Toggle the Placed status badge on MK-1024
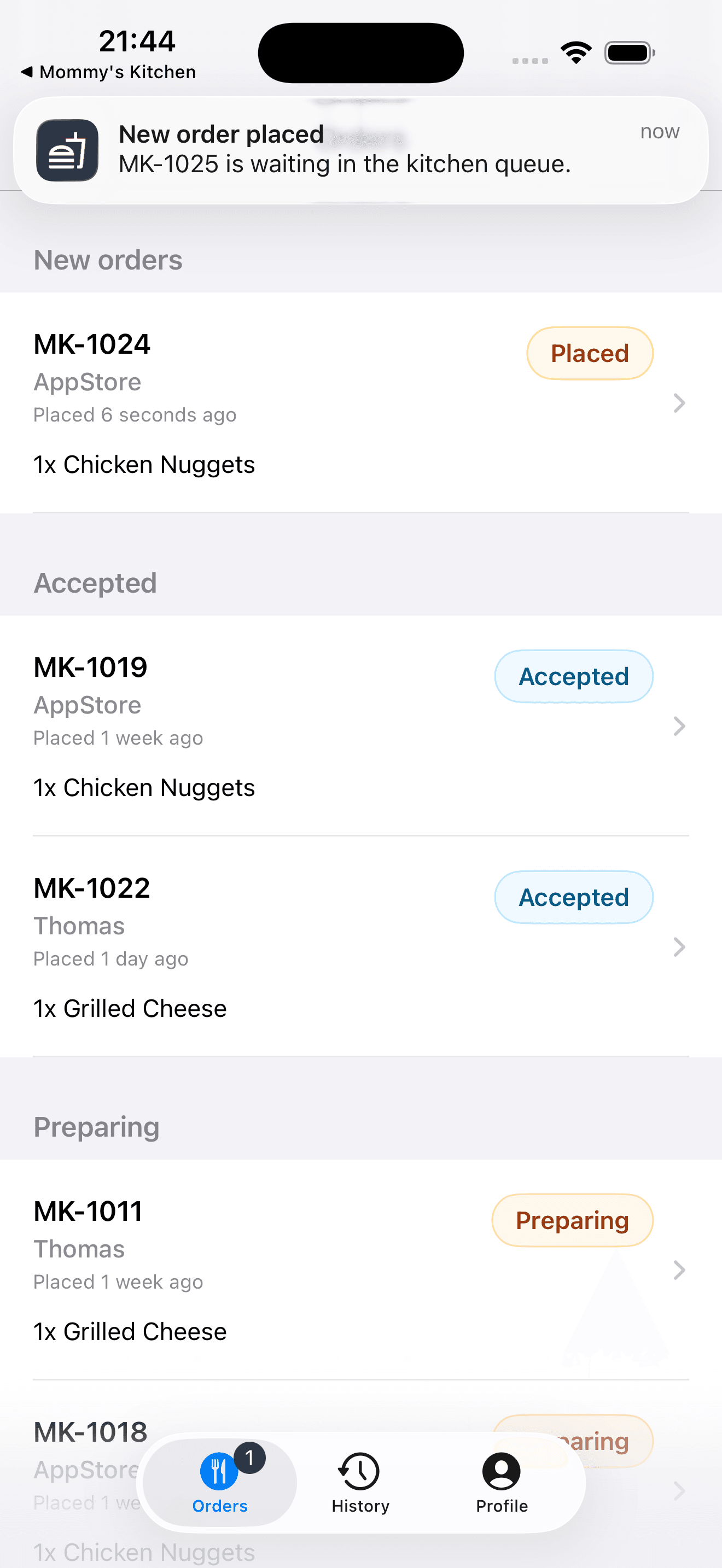The width and height of the screenshot is (722, 1568). 589,353
